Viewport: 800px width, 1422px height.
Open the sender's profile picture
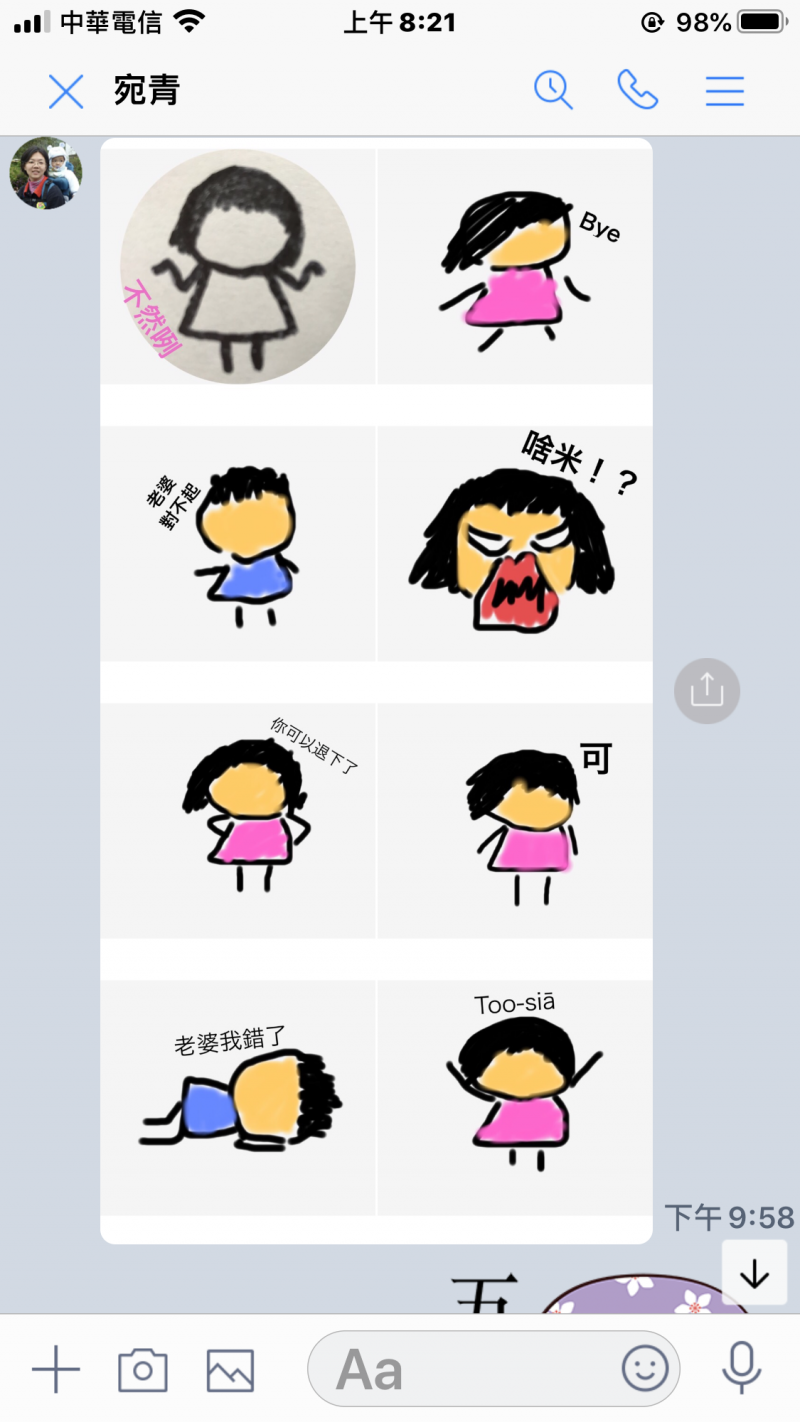pyautogui.click(x=46, y=173)
